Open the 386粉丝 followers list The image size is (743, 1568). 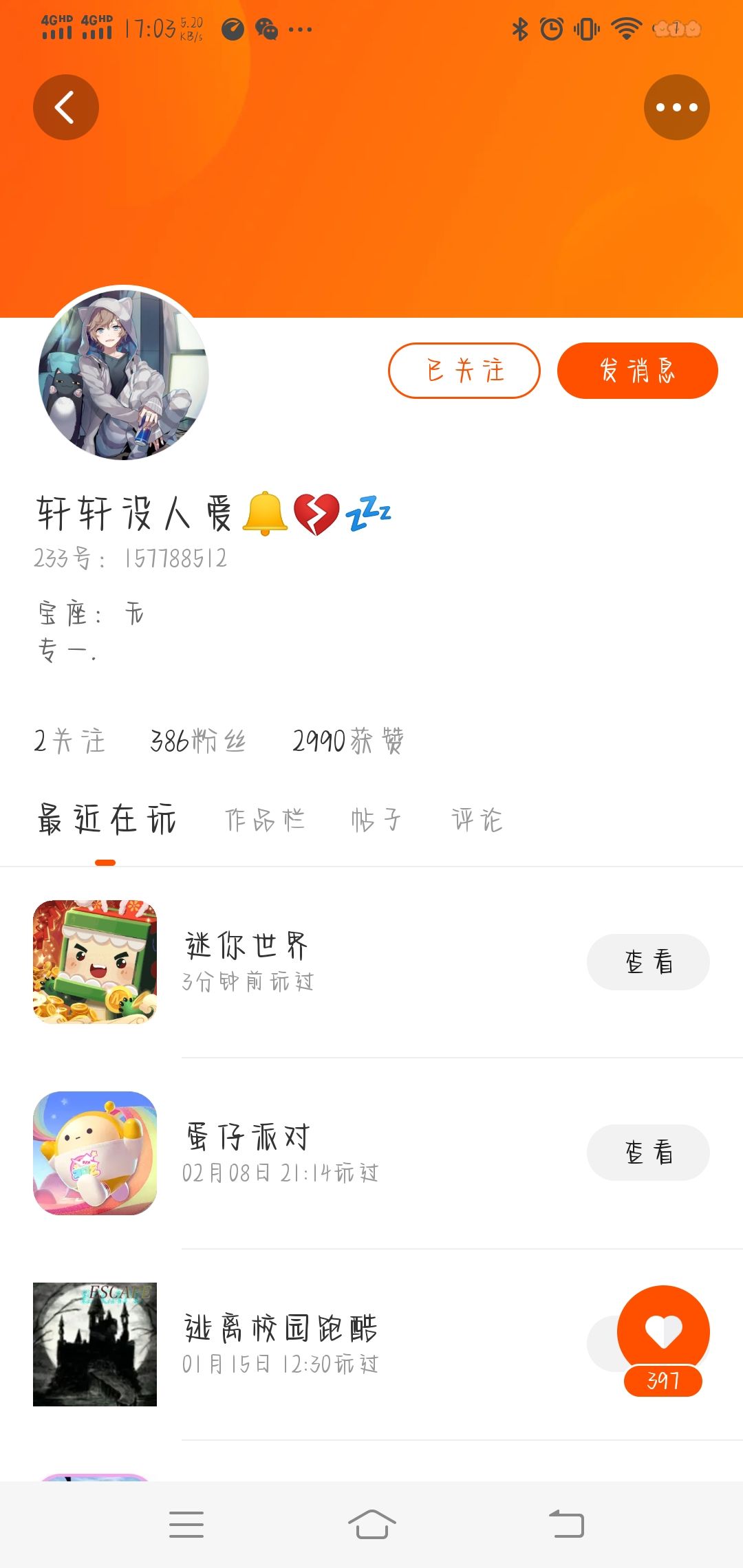click(198, 741)
